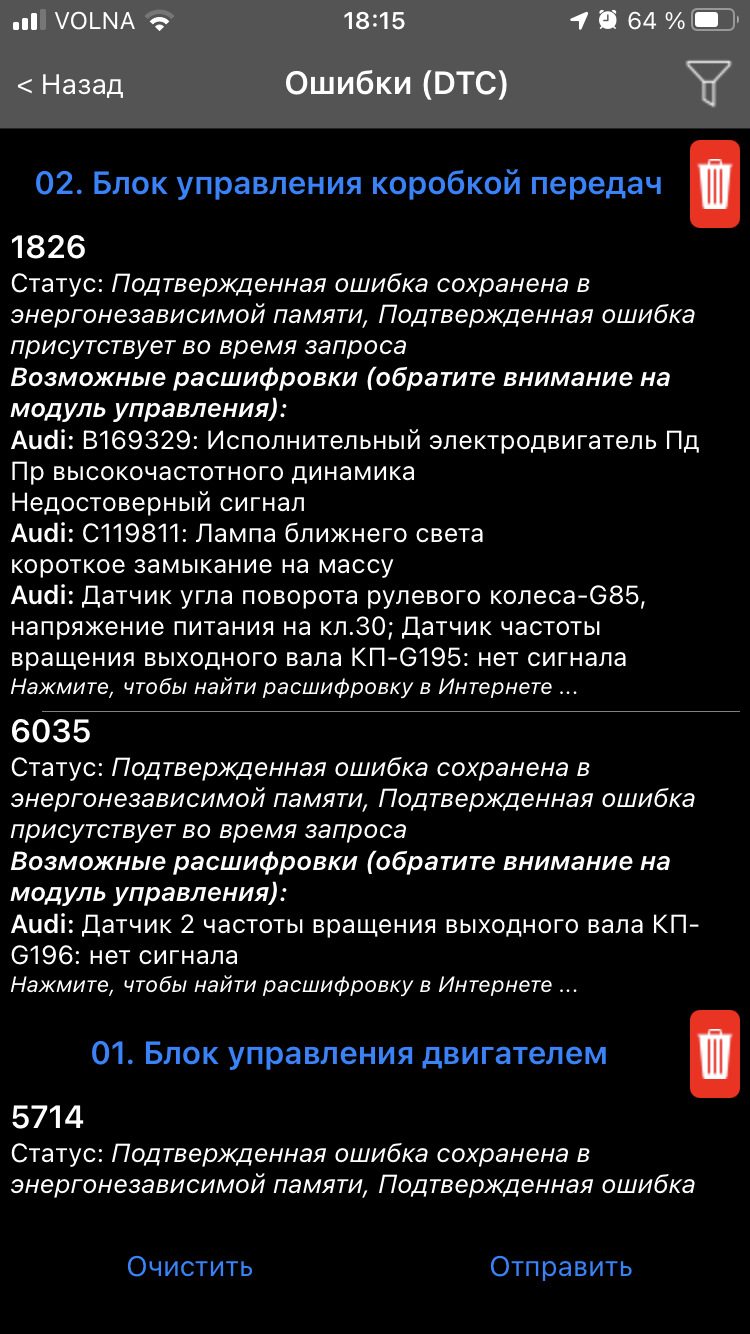
Task: Open the filter funnel icon
Action: (x=707, y=83)
